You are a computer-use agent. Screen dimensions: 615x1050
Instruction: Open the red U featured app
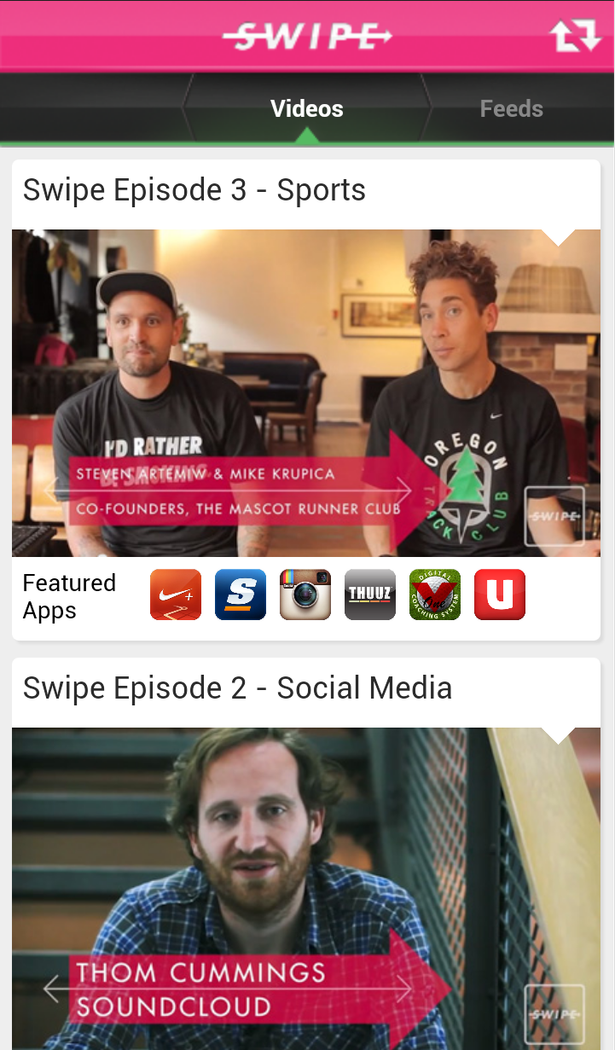coord(499,595)
